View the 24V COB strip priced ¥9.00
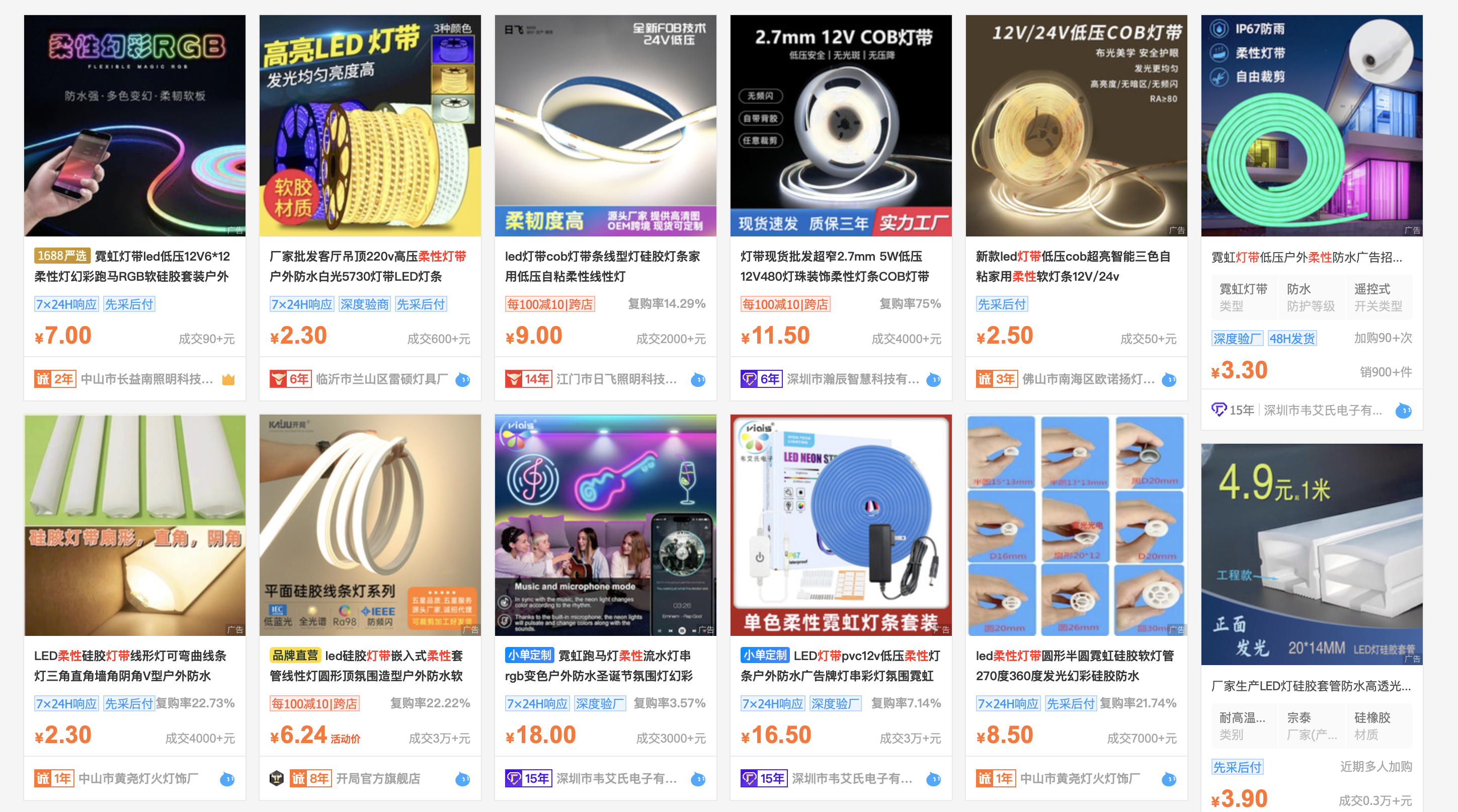Image resolution: width=1458 pixels, height=812 pixels. click(x=605, y=126)
